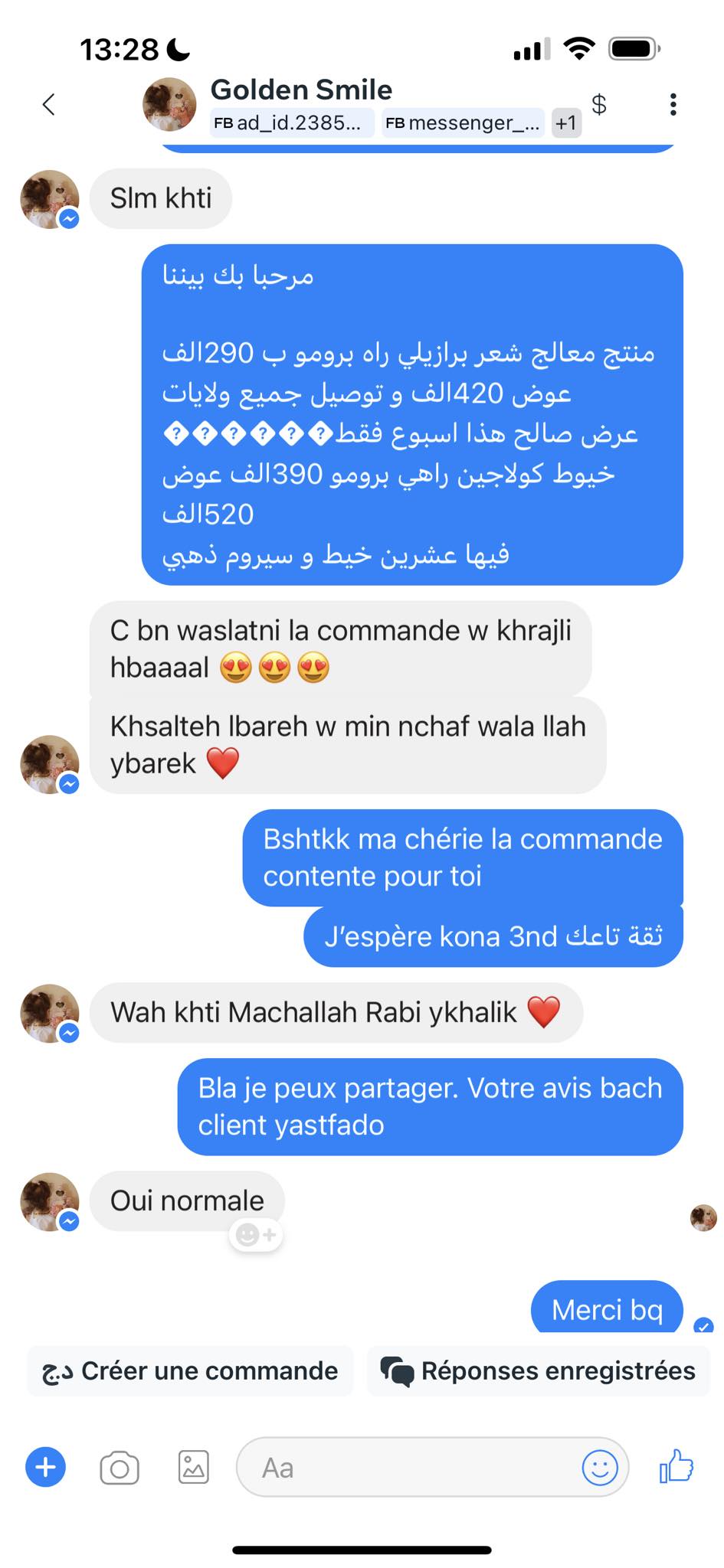Open the plus attachments menu
This screenshot has height=1568, width=724.
coord(46,1468)
